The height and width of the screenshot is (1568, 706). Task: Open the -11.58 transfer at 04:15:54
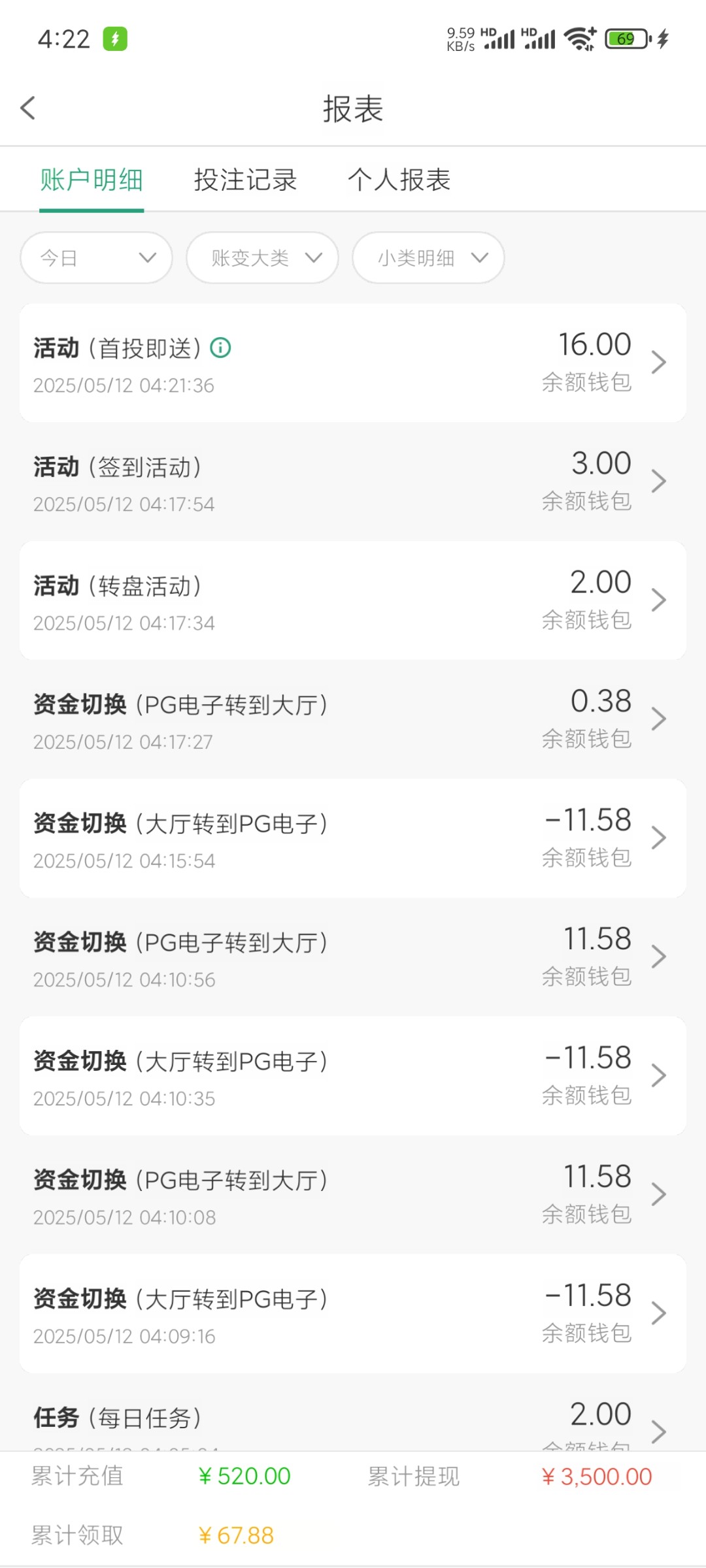pos(353,838)
